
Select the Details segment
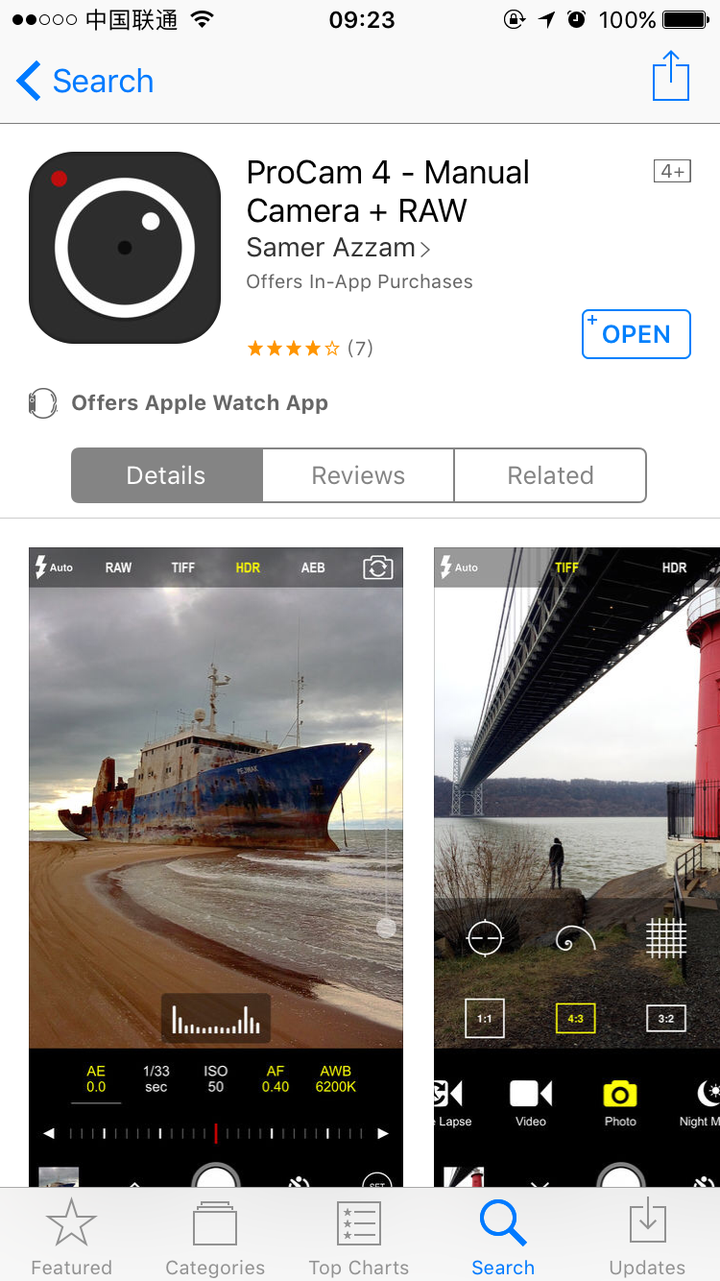pos(166,475)
